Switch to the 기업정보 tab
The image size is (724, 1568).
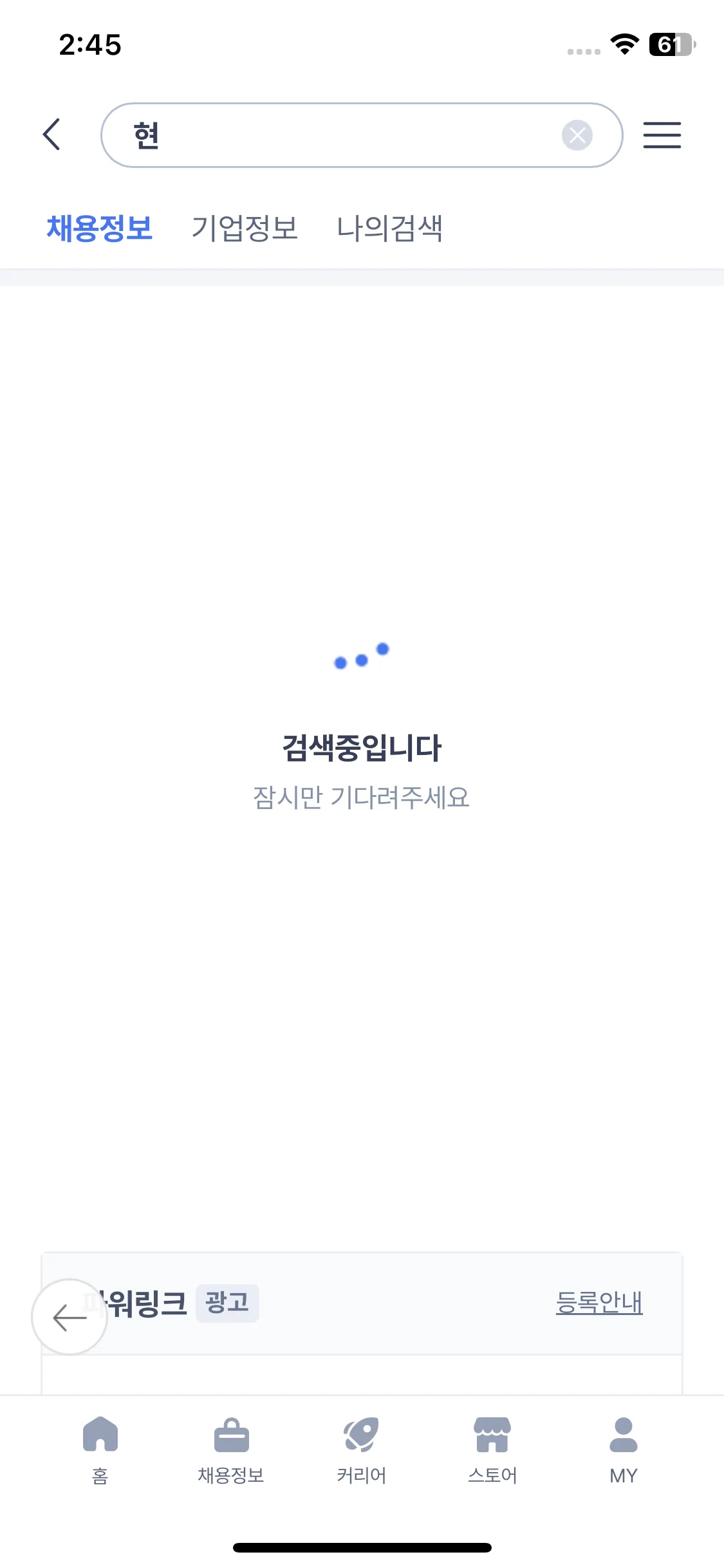(x=245, y=229)
